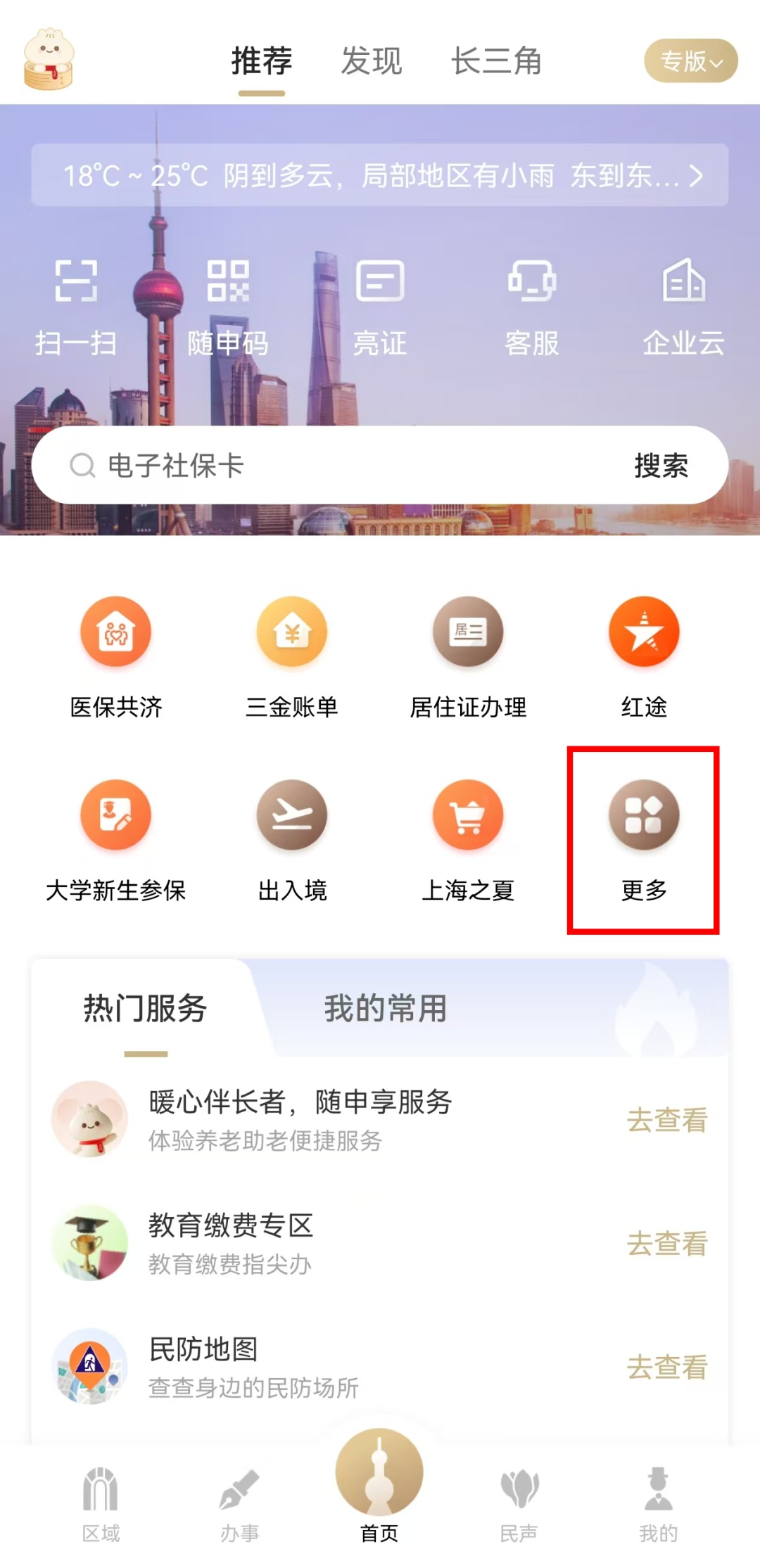760x1568 pixels.
Task: Open the weather forecast banner
Action: pos(380,175)
